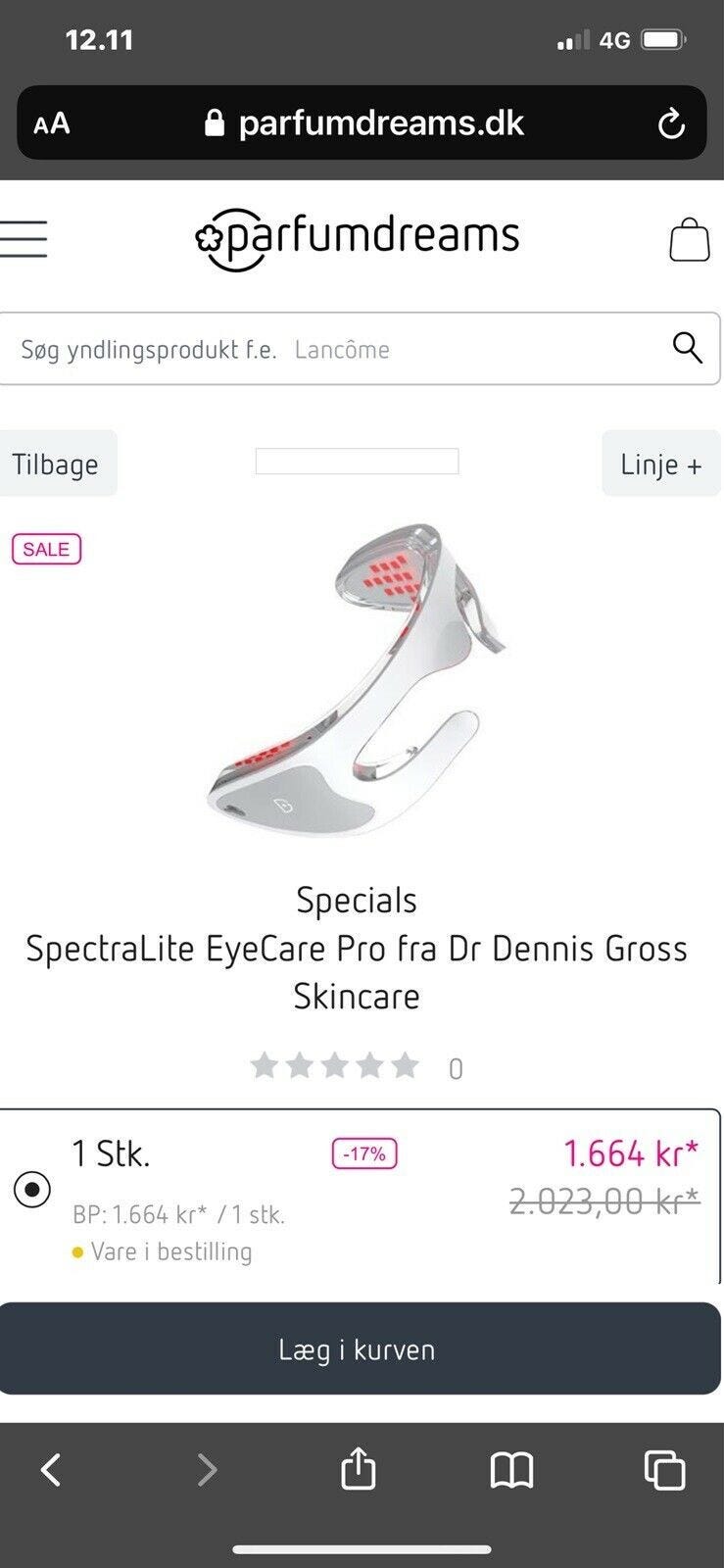Open the parfumdreams home logo
724x1568 pixels.
pyautogui.click(x=358, y=238)
